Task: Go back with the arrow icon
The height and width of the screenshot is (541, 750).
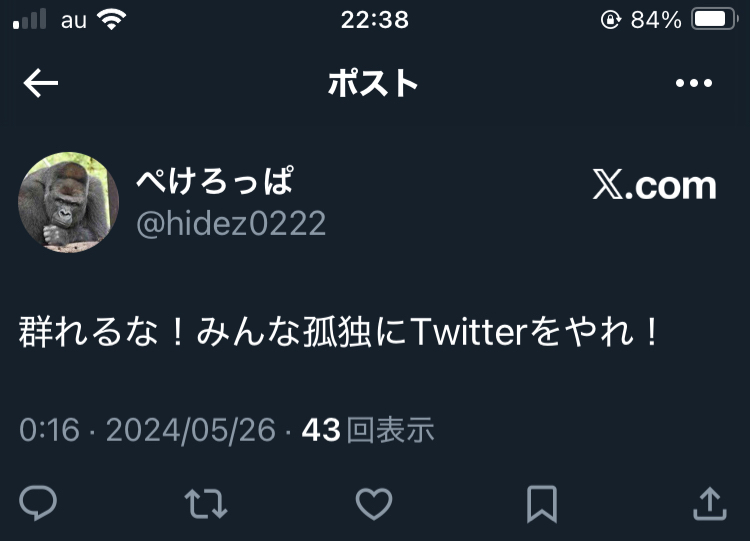Action: click(41, 84)
